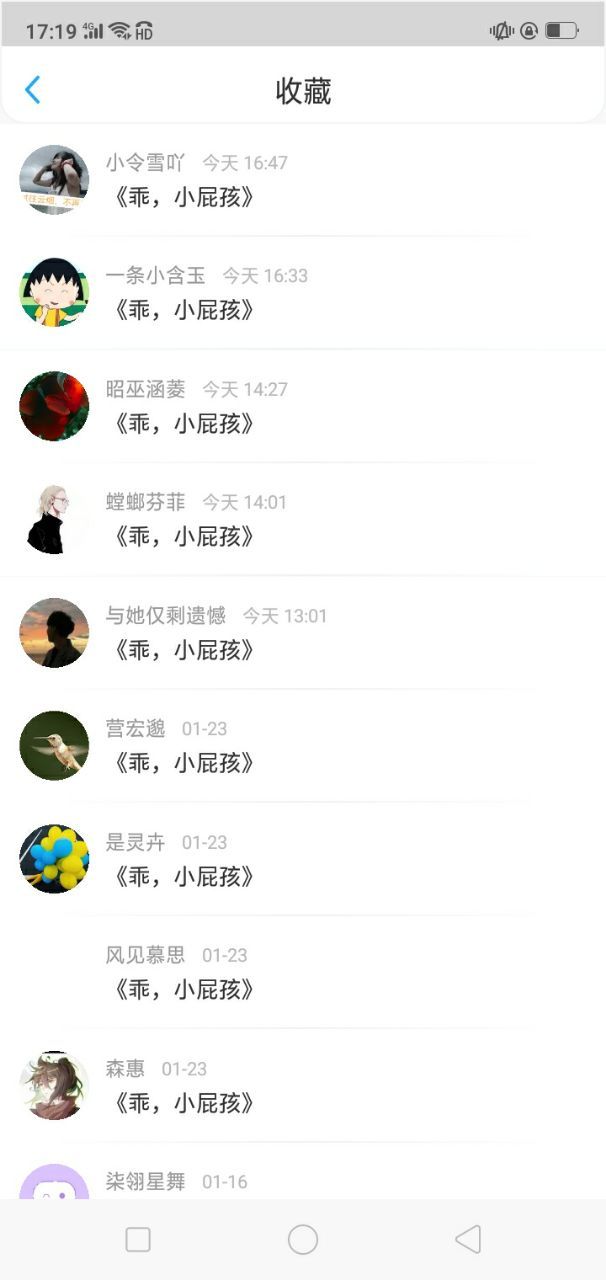Tap the system home button

pos(303,1240)
